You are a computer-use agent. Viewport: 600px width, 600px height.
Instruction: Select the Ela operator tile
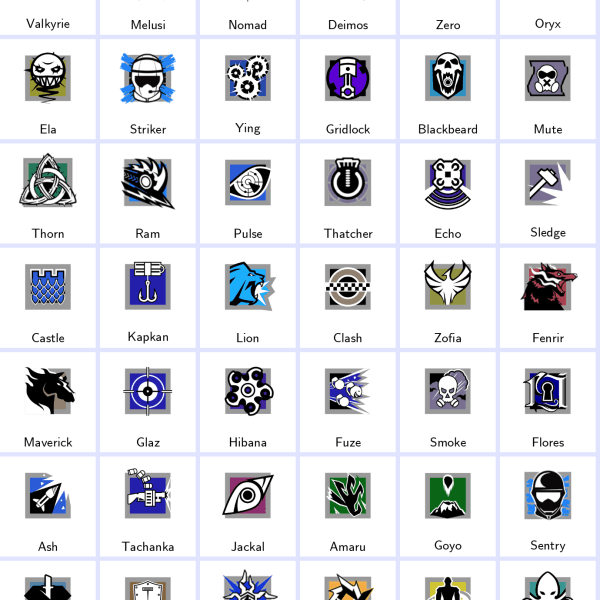pos(48,88)
